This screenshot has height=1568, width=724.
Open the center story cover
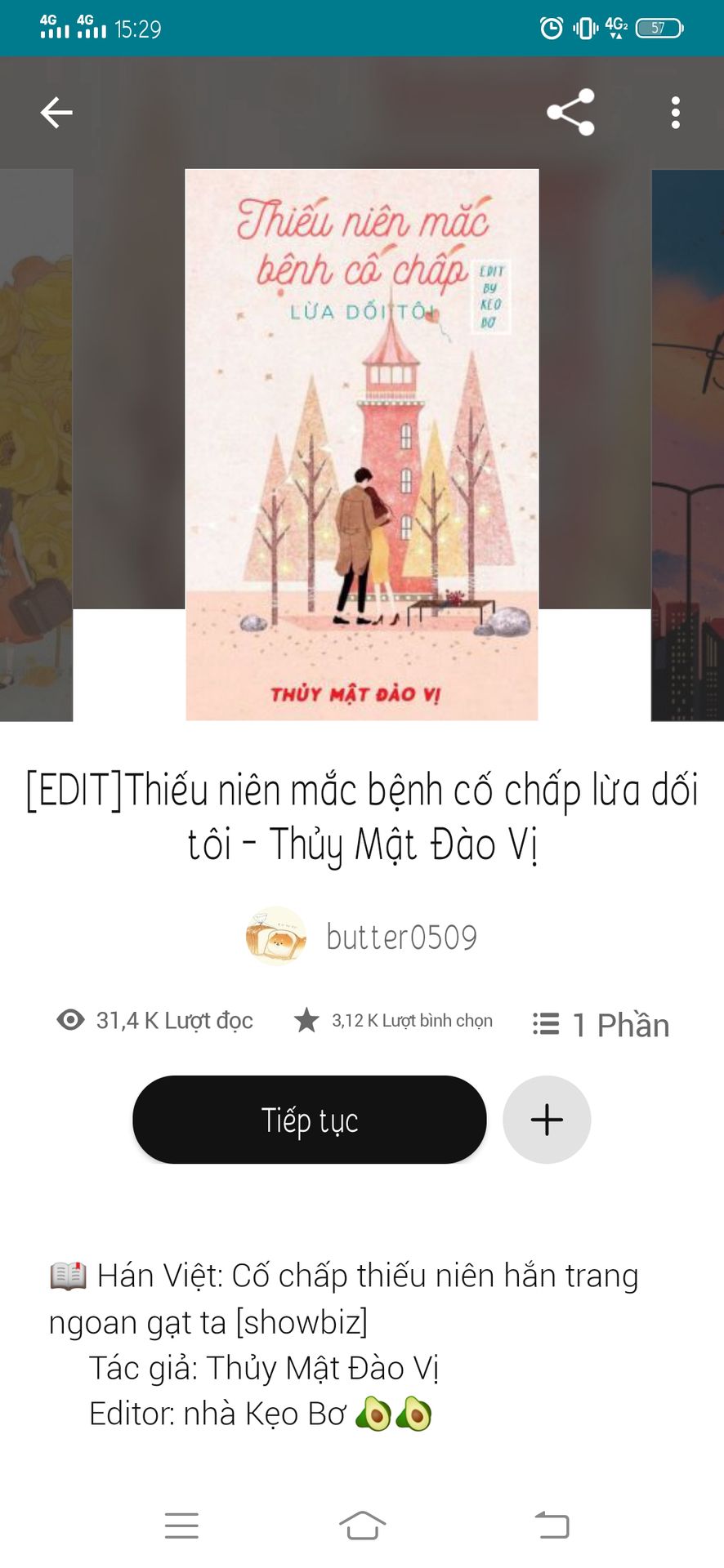(362, 445)
